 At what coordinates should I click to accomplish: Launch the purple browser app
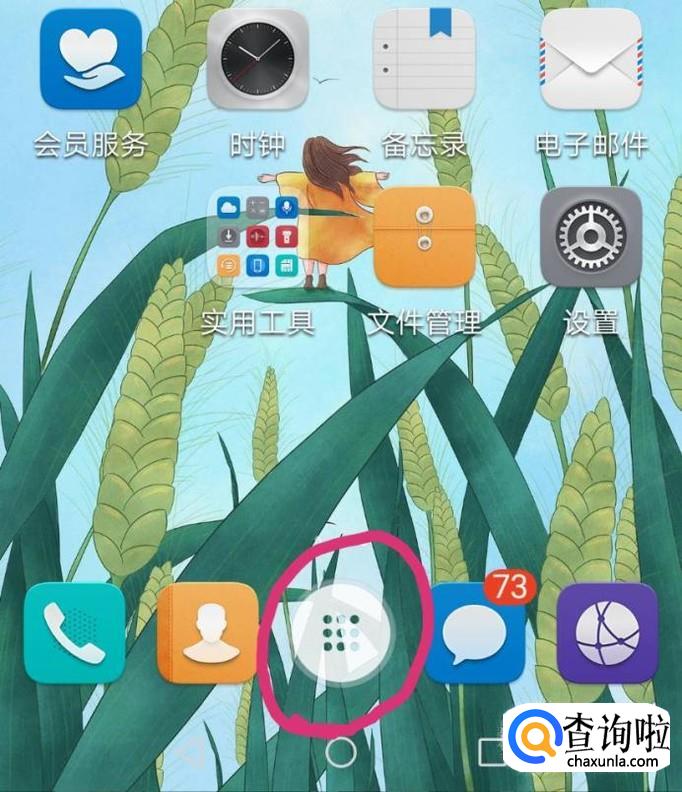coord(607,632)
